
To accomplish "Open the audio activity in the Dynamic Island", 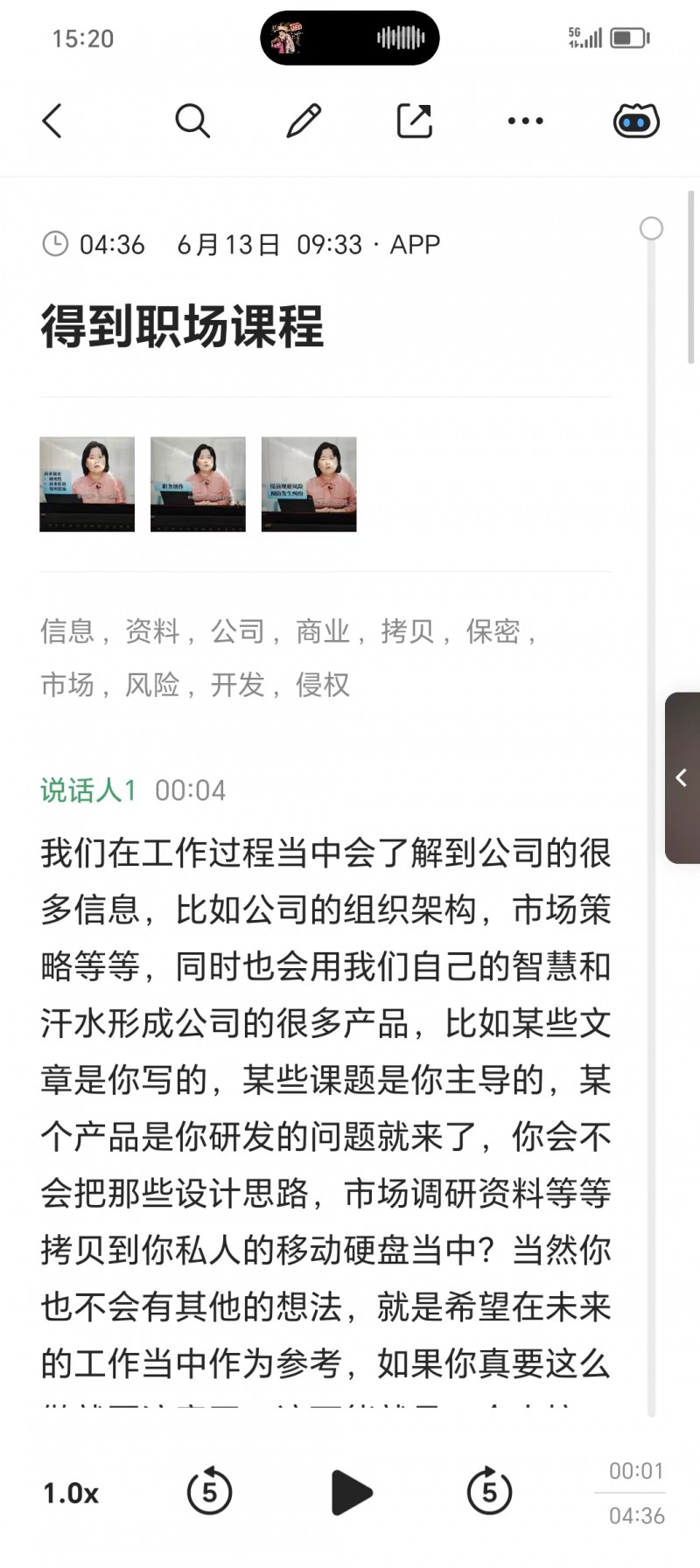I will [349, 38].
